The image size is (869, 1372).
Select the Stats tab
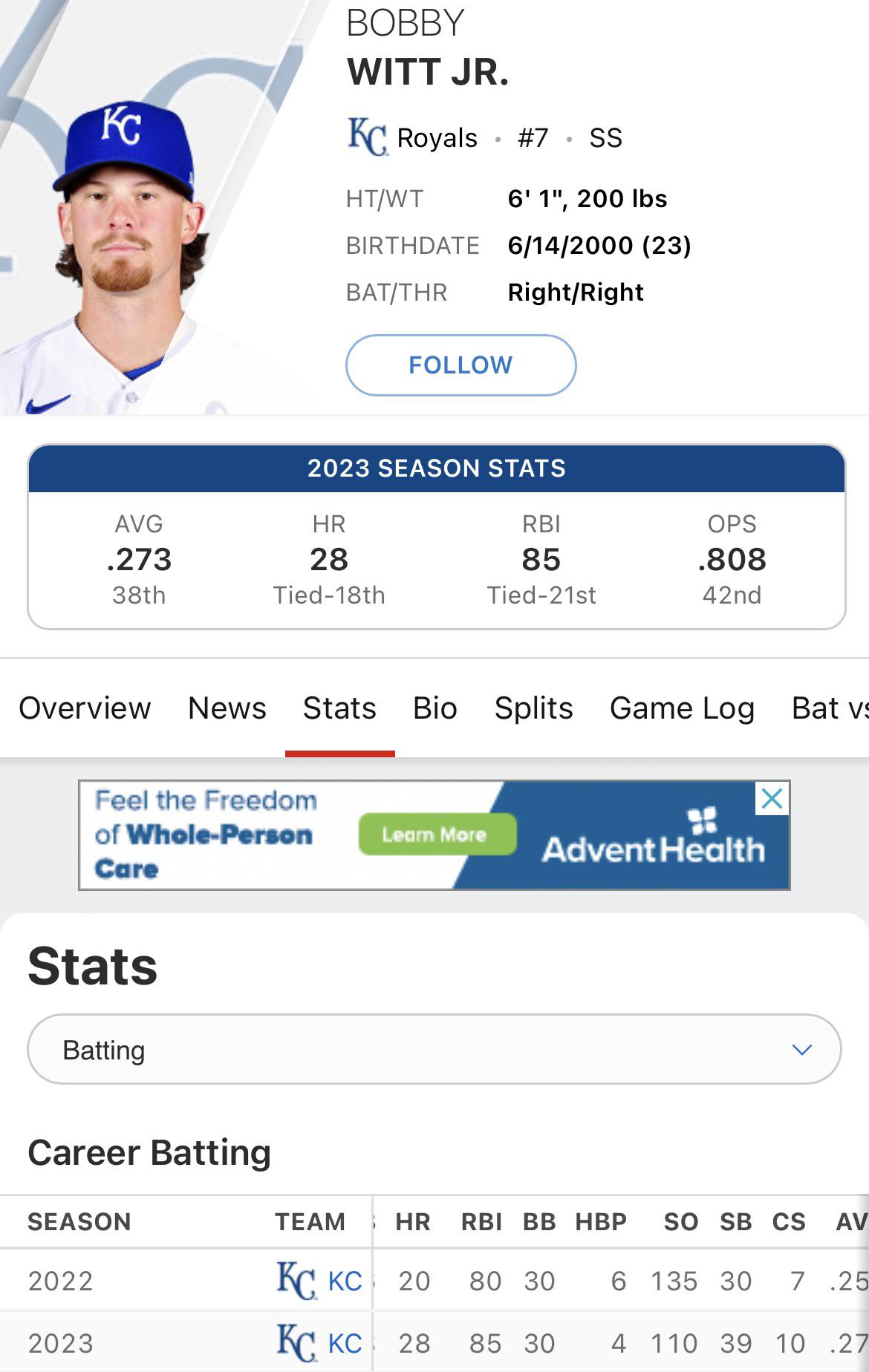pos(339,708)
